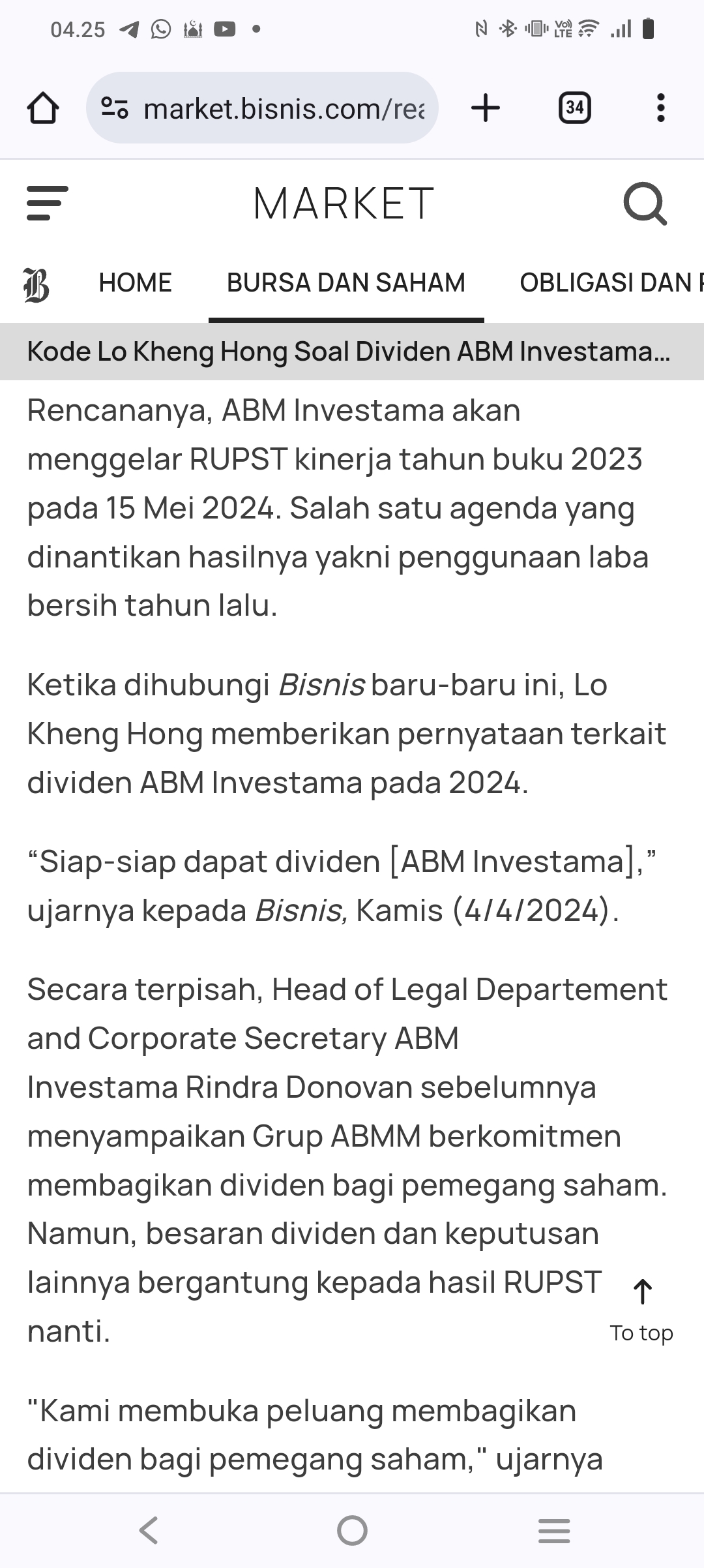Tap the Bisnis B logo
704x1568 pixels.
point(37,285)
